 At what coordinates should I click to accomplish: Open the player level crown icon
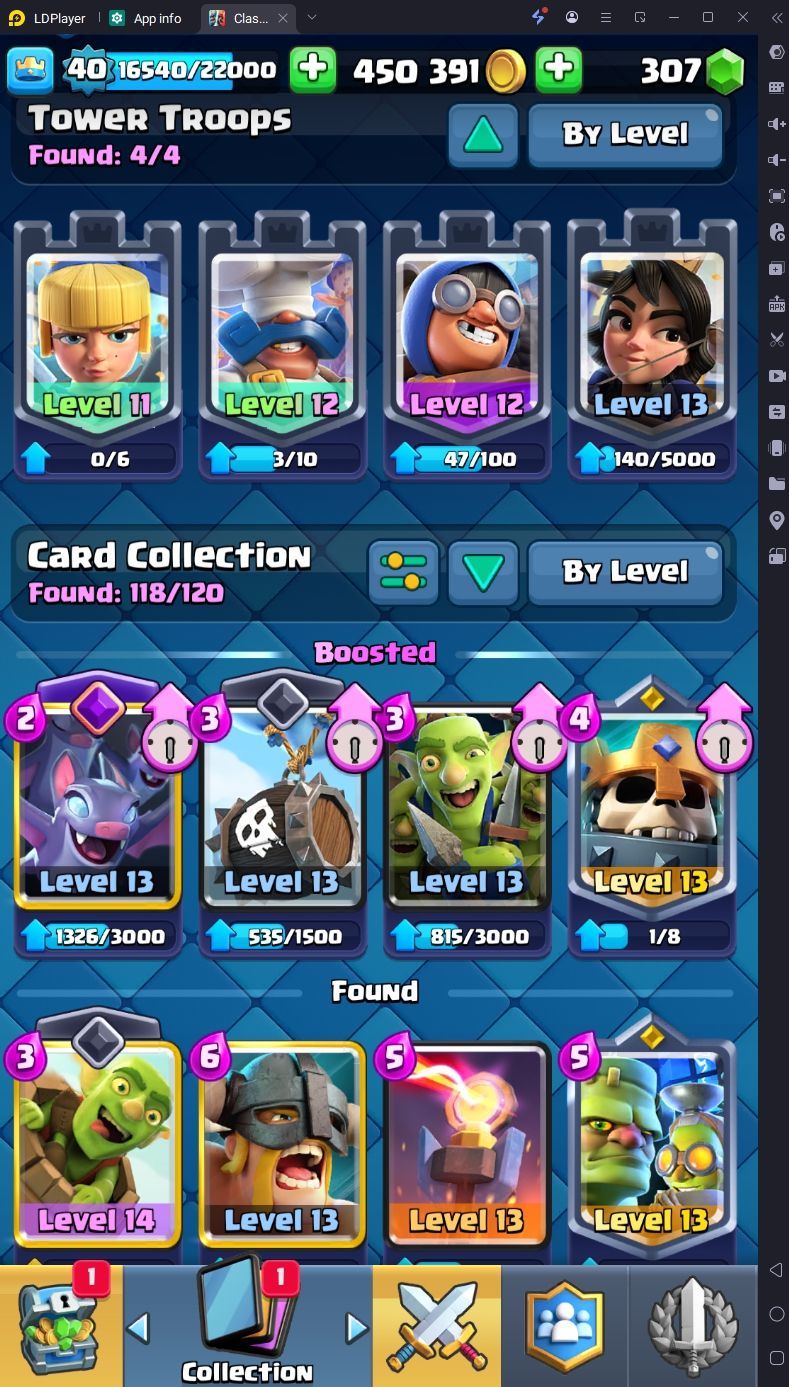tap(30, 69)
